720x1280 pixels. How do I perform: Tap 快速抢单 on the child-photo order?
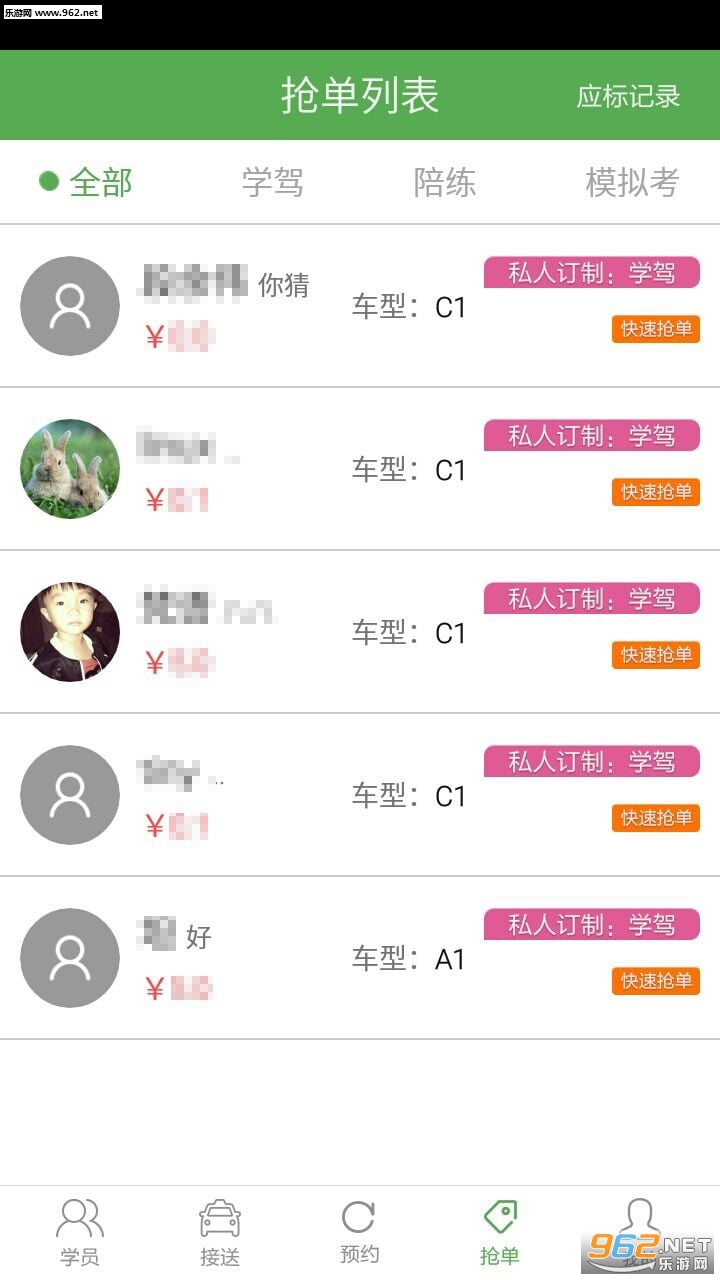(x=655, y=655)
